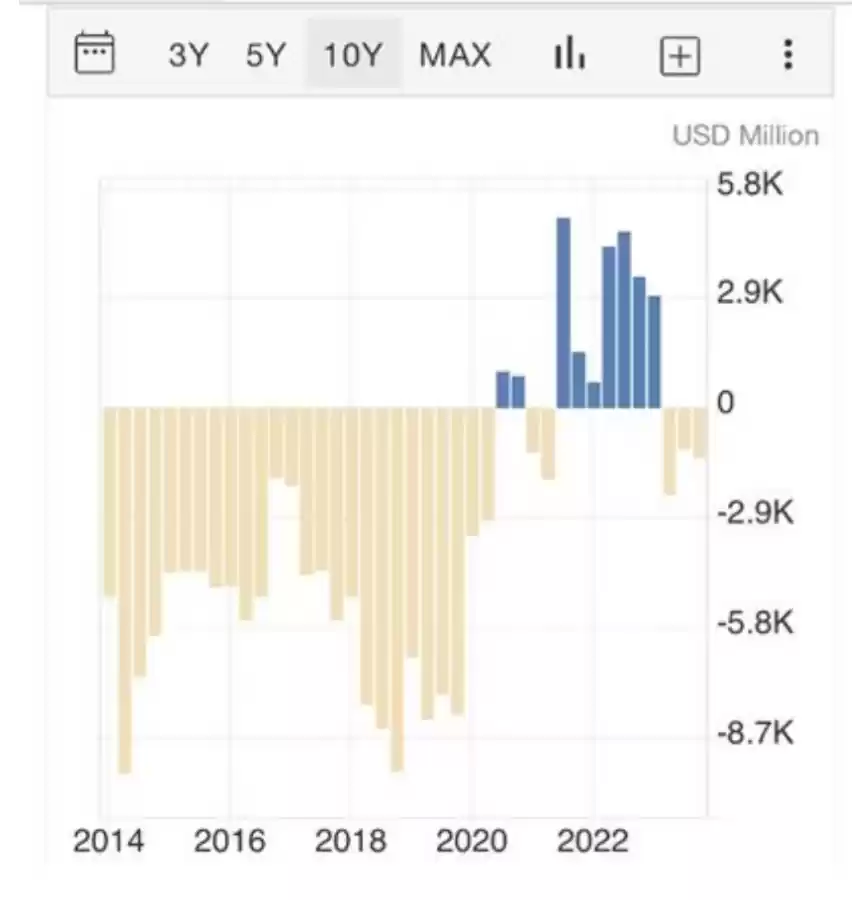Open the three-dot overflow menu
Image resolution: width=852 pixels, height=900 pixels.
pos(788,55)
